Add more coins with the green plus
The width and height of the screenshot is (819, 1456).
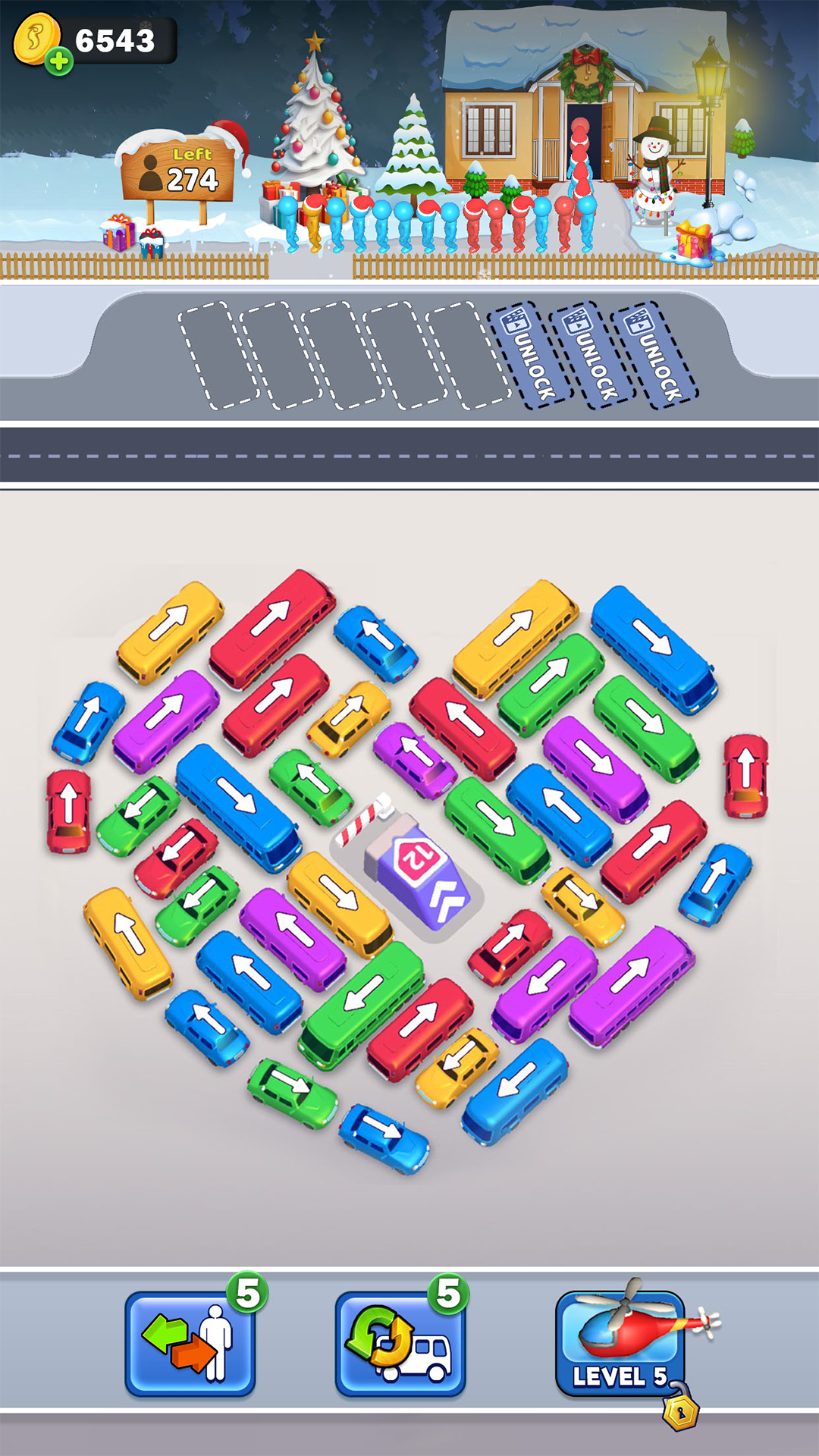(58, 61)
